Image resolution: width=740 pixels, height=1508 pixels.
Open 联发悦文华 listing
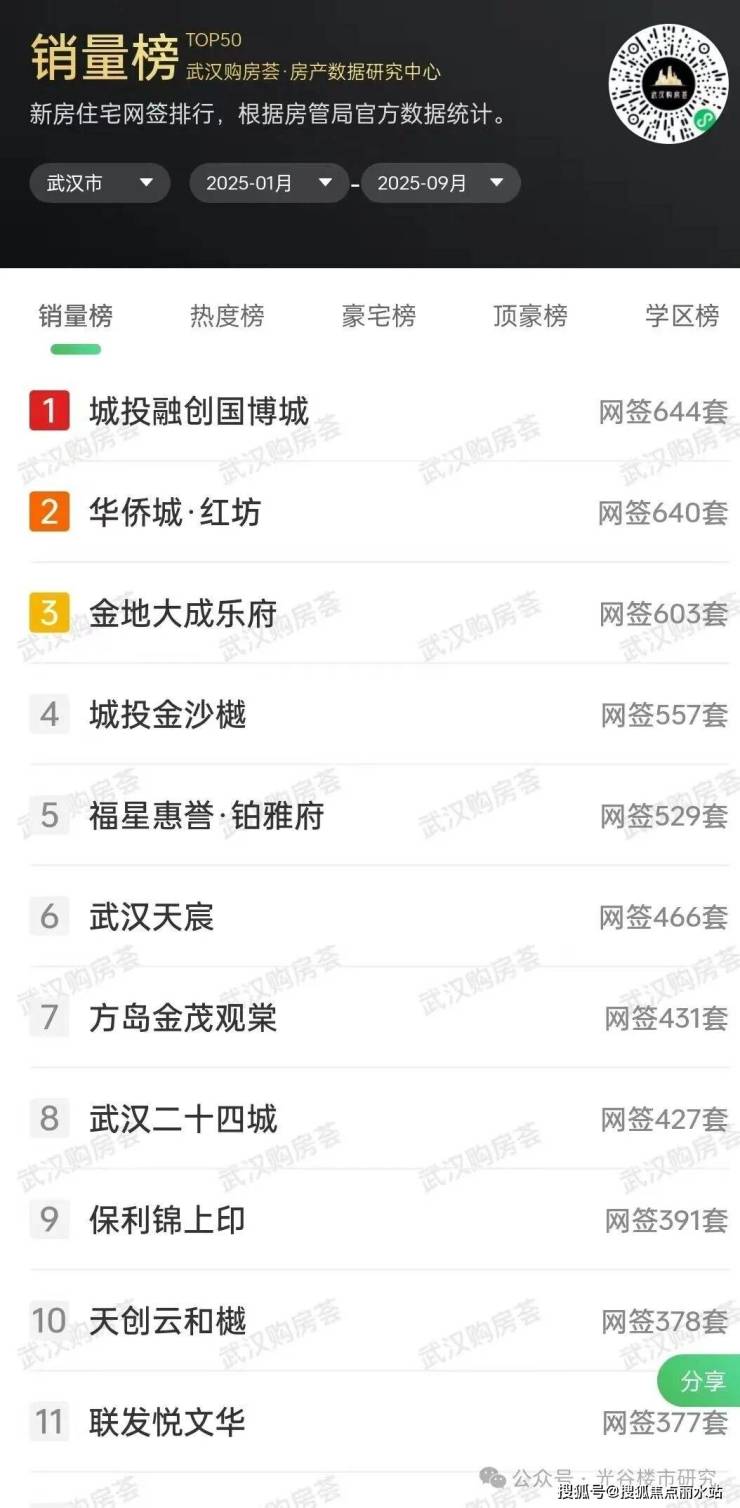[168, 1422]
